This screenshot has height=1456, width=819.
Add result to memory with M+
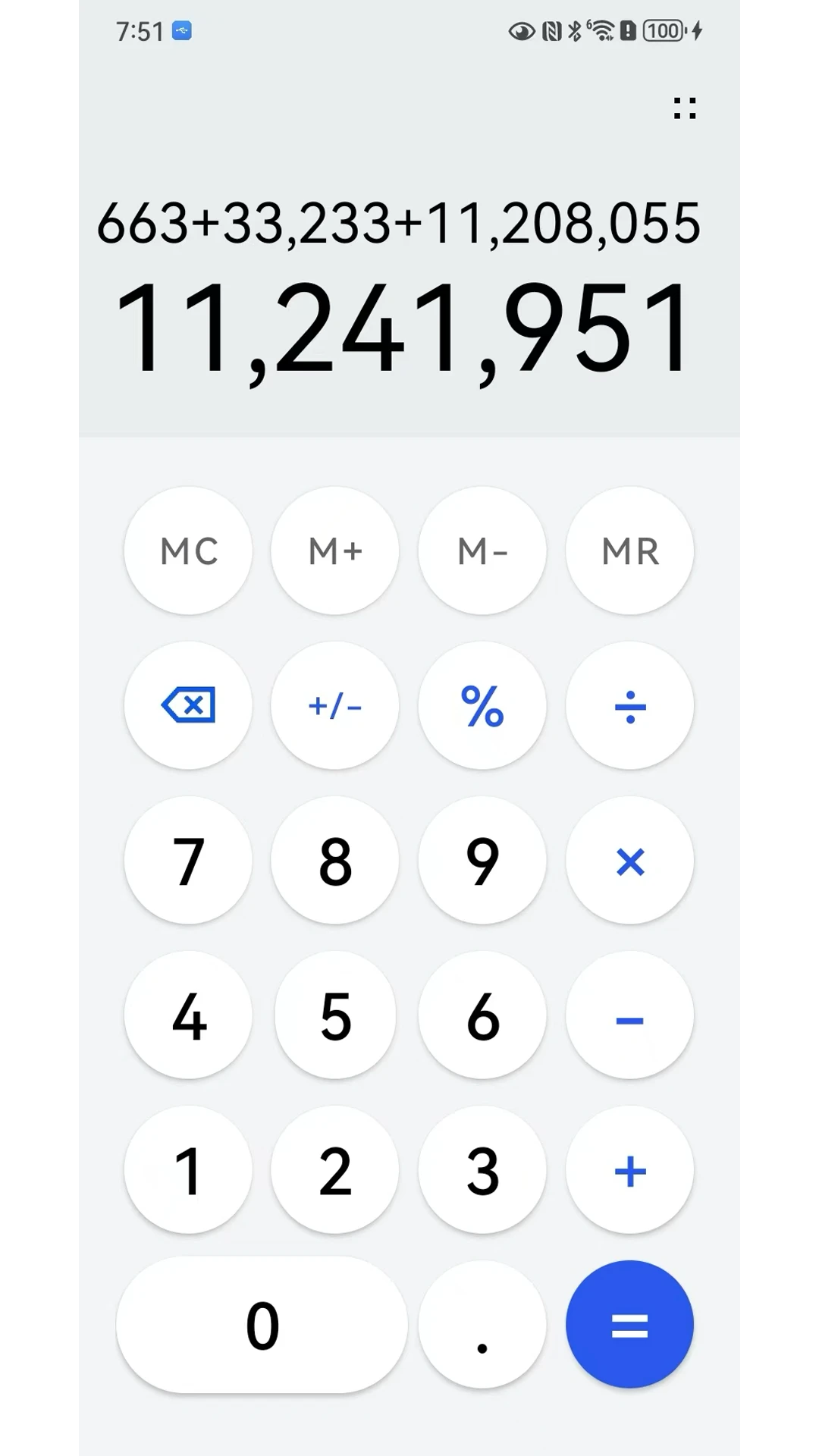point(335,551)
